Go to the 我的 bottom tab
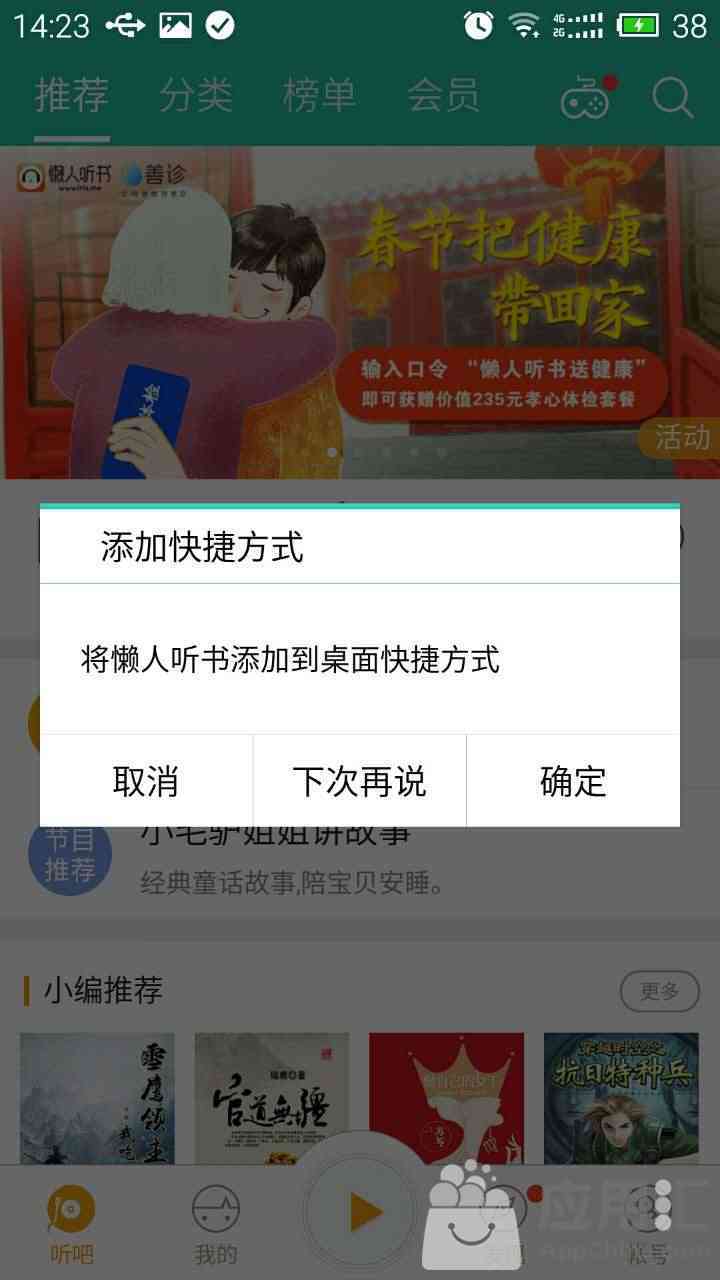The height and width of the screenshot is (1280, 720). [216, 1224]
